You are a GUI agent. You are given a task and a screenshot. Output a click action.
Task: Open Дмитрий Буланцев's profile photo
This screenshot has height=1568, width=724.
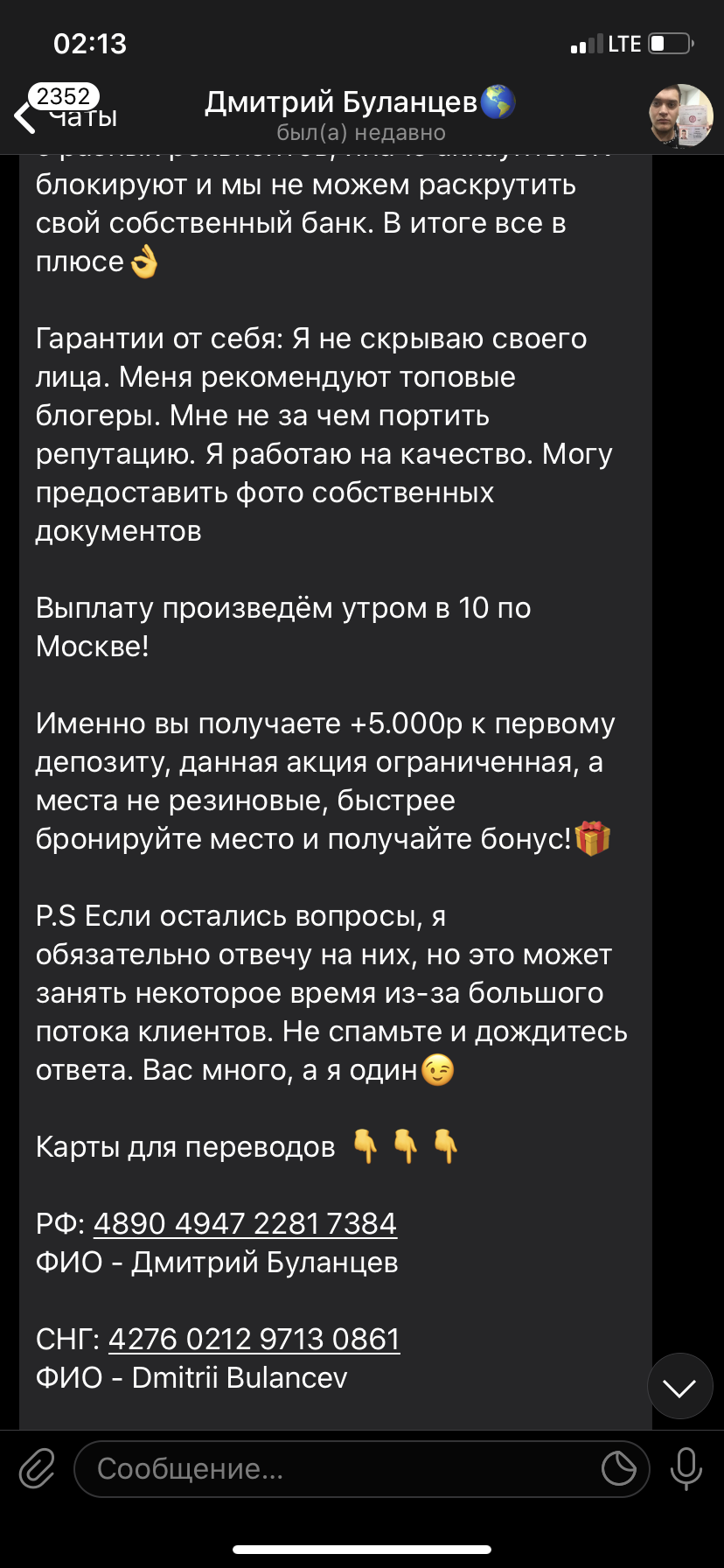[x=681, y=115]
